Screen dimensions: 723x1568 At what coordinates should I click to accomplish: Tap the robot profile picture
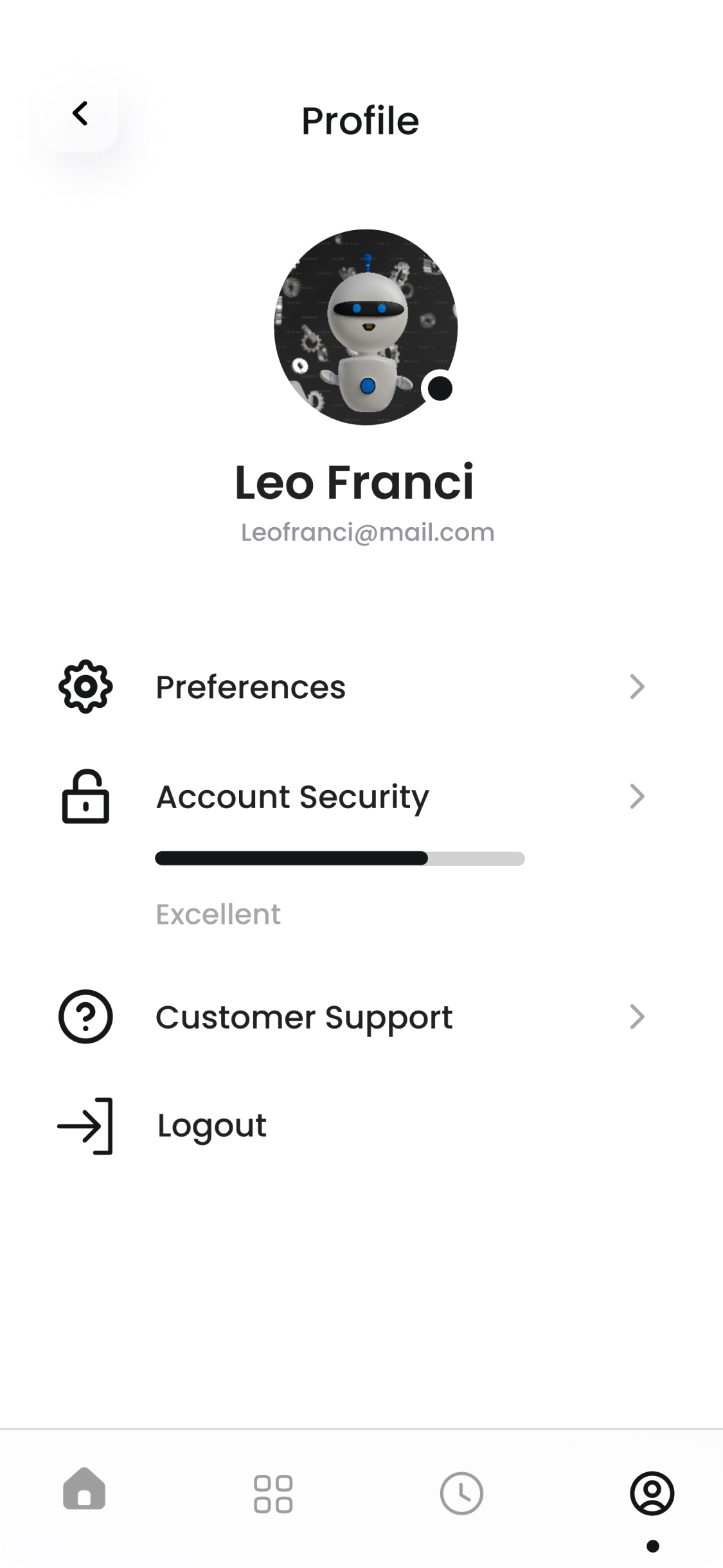365,327
